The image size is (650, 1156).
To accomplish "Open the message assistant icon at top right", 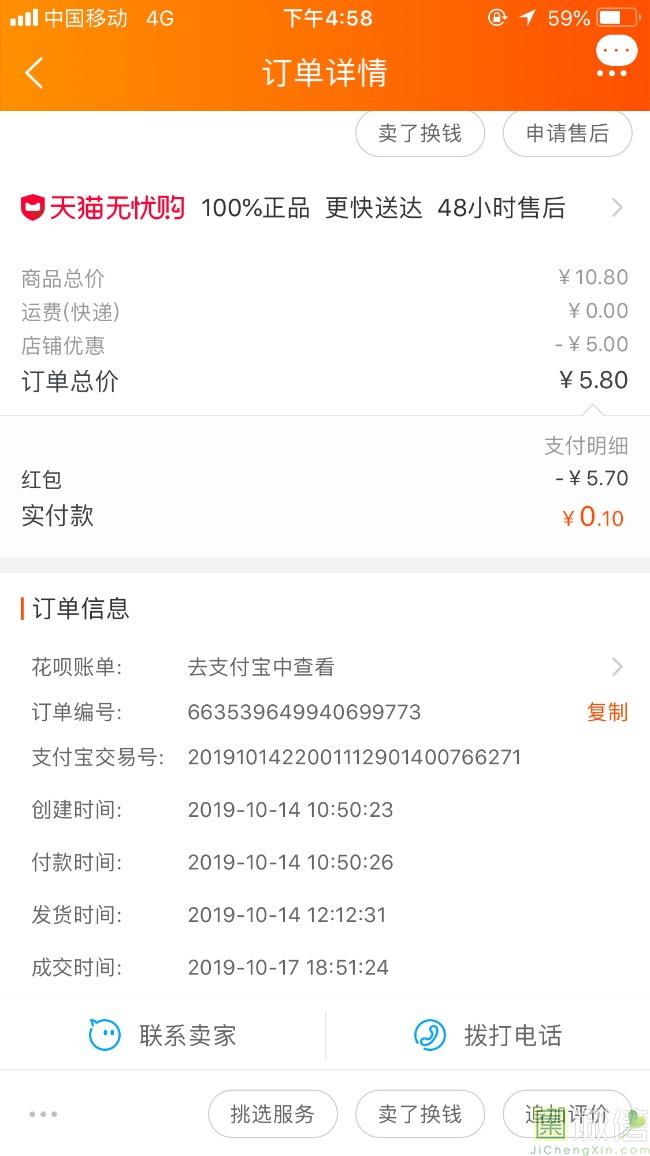I will click(616, 58).
